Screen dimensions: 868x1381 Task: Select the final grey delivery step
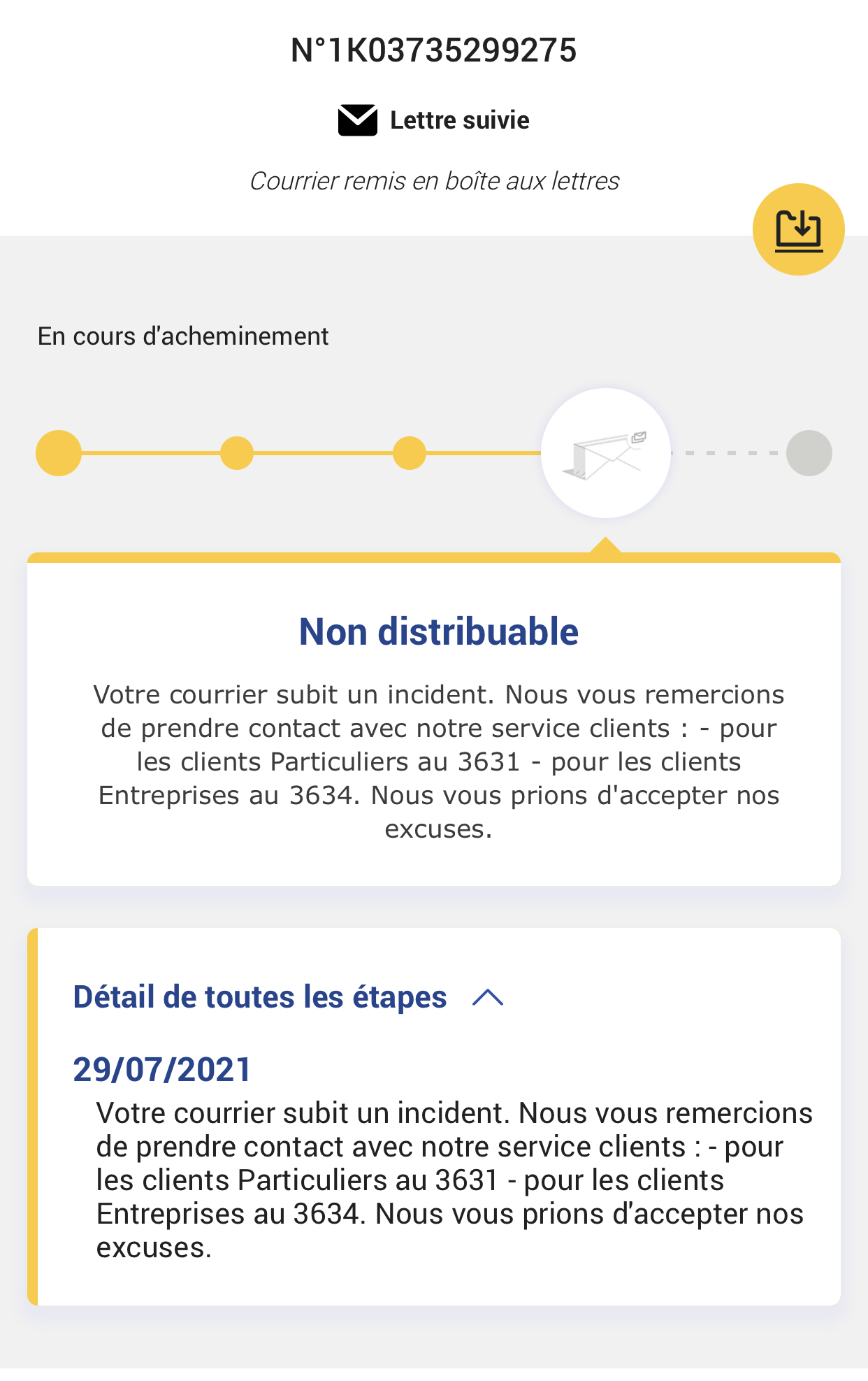[x=809, y=453]
